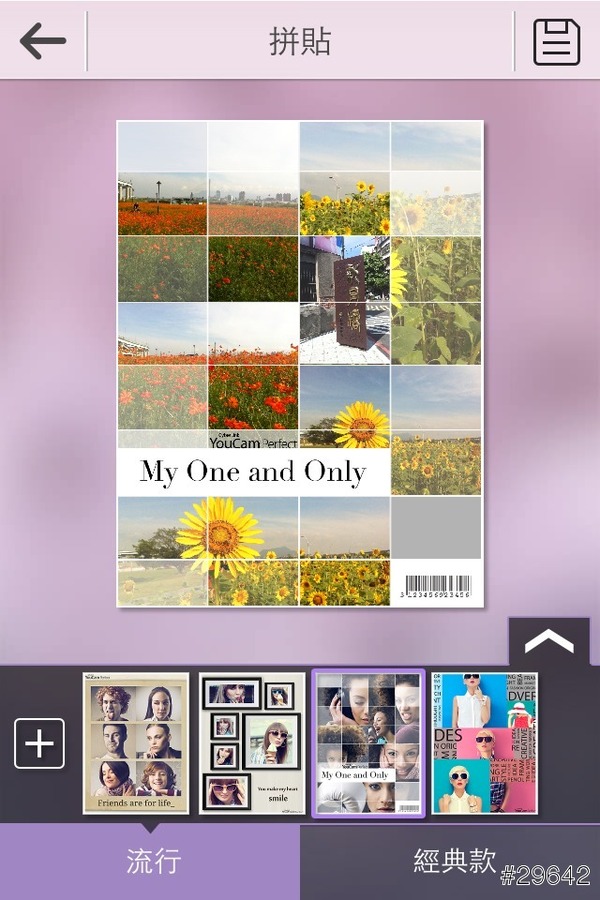Tap the plus button to add a template
This screenshot has height=900, width=600.
pyautogui.click(x=39, y=743)
